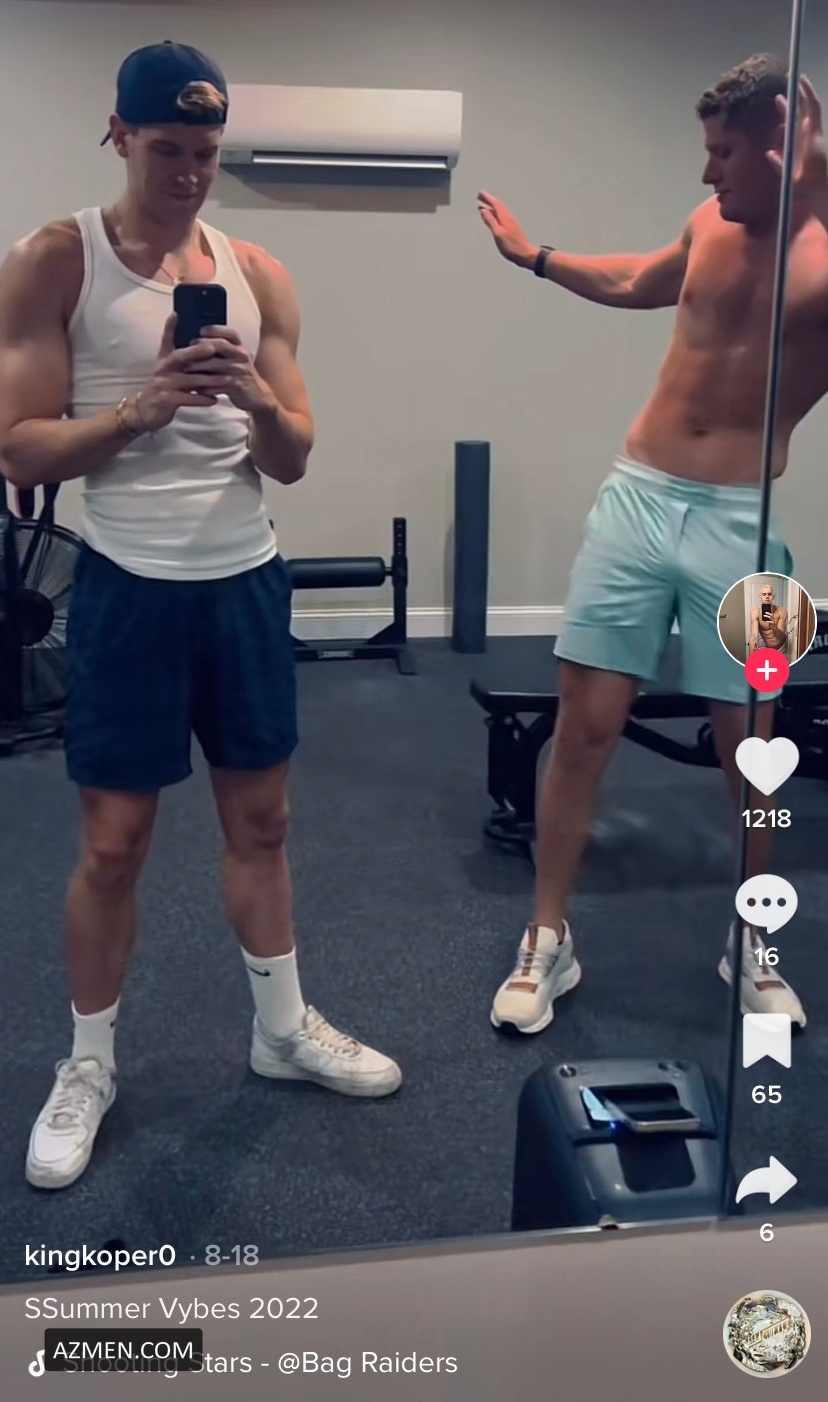828x1402 pixels.
Task: Open the kingkoper0 username
Action: pos(100,1256)
